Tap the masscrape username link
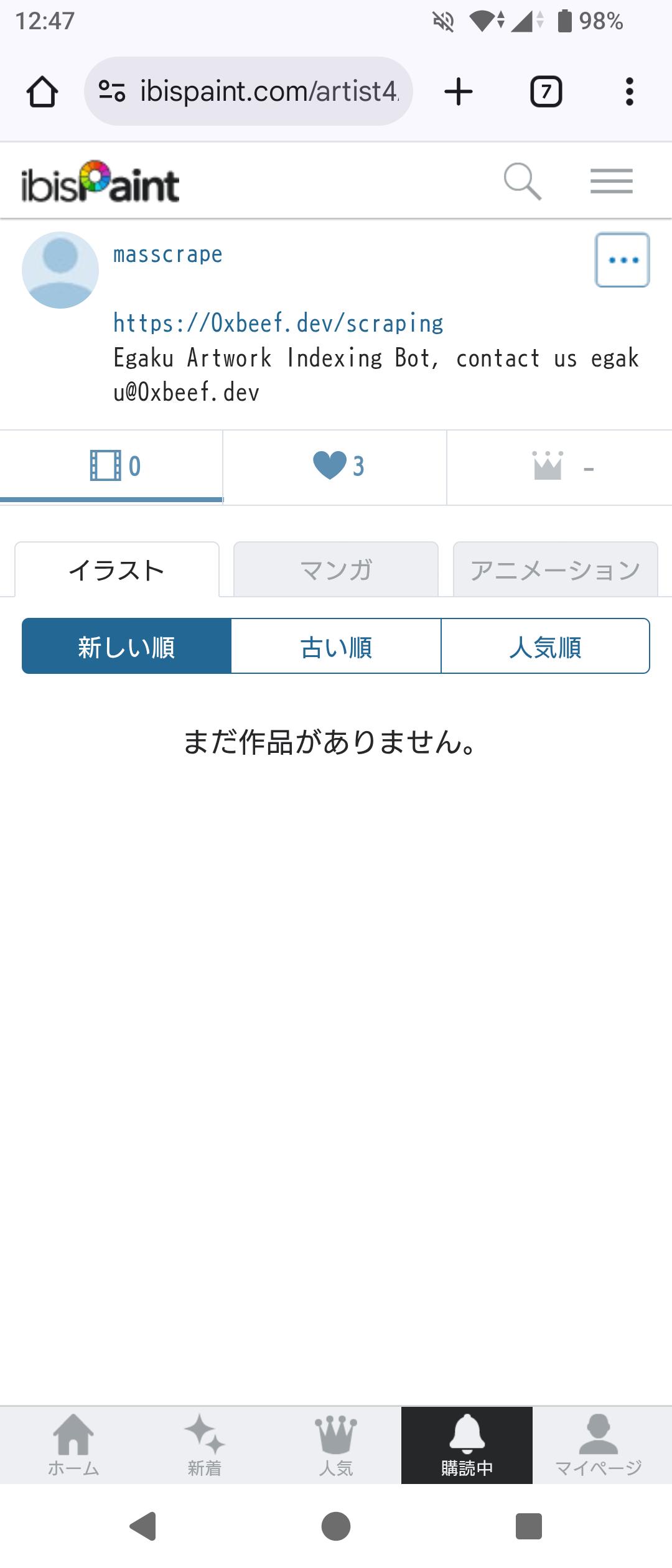This screenshot has height=1568, width=672. [168, 254]
